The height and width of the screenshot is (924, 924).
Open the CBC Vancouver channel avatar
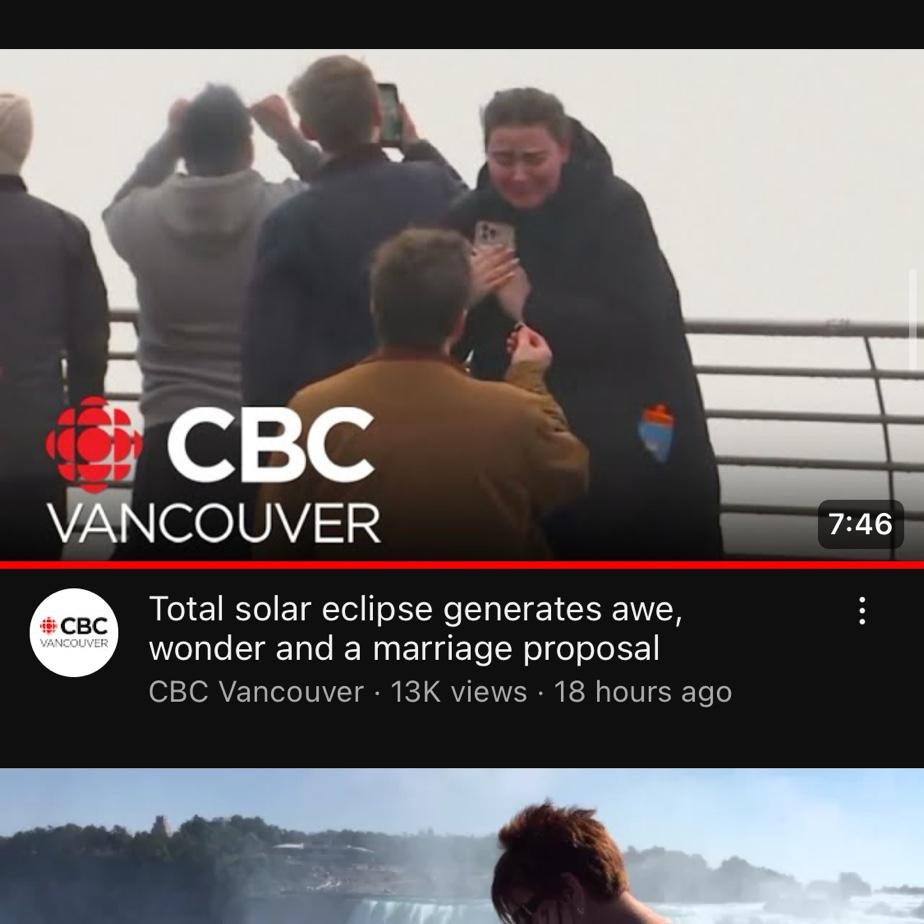coord(74,632)
